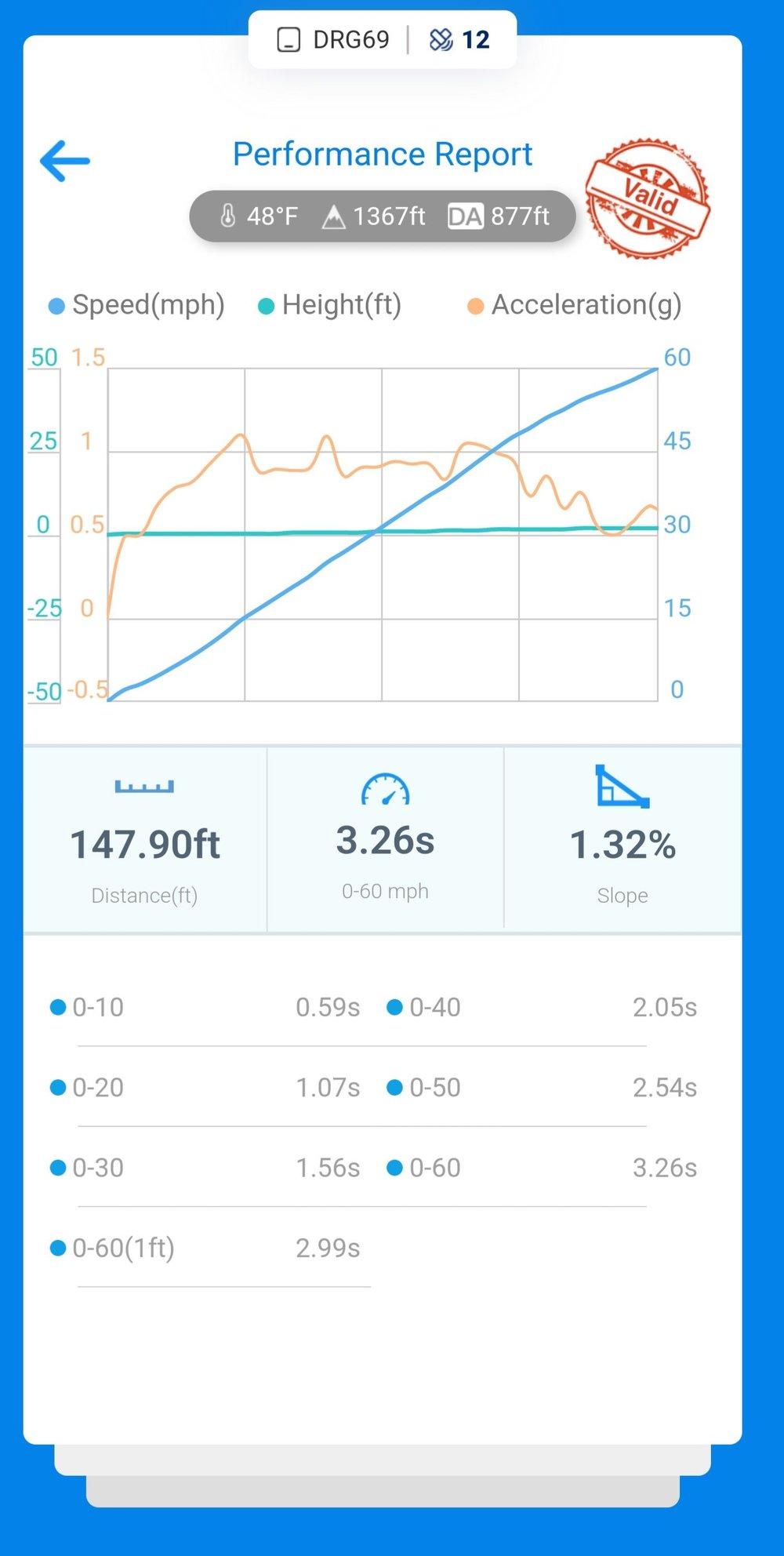Go back from the Performance Report
Viewport: 784px width, 1556px height.
[65, 161]
